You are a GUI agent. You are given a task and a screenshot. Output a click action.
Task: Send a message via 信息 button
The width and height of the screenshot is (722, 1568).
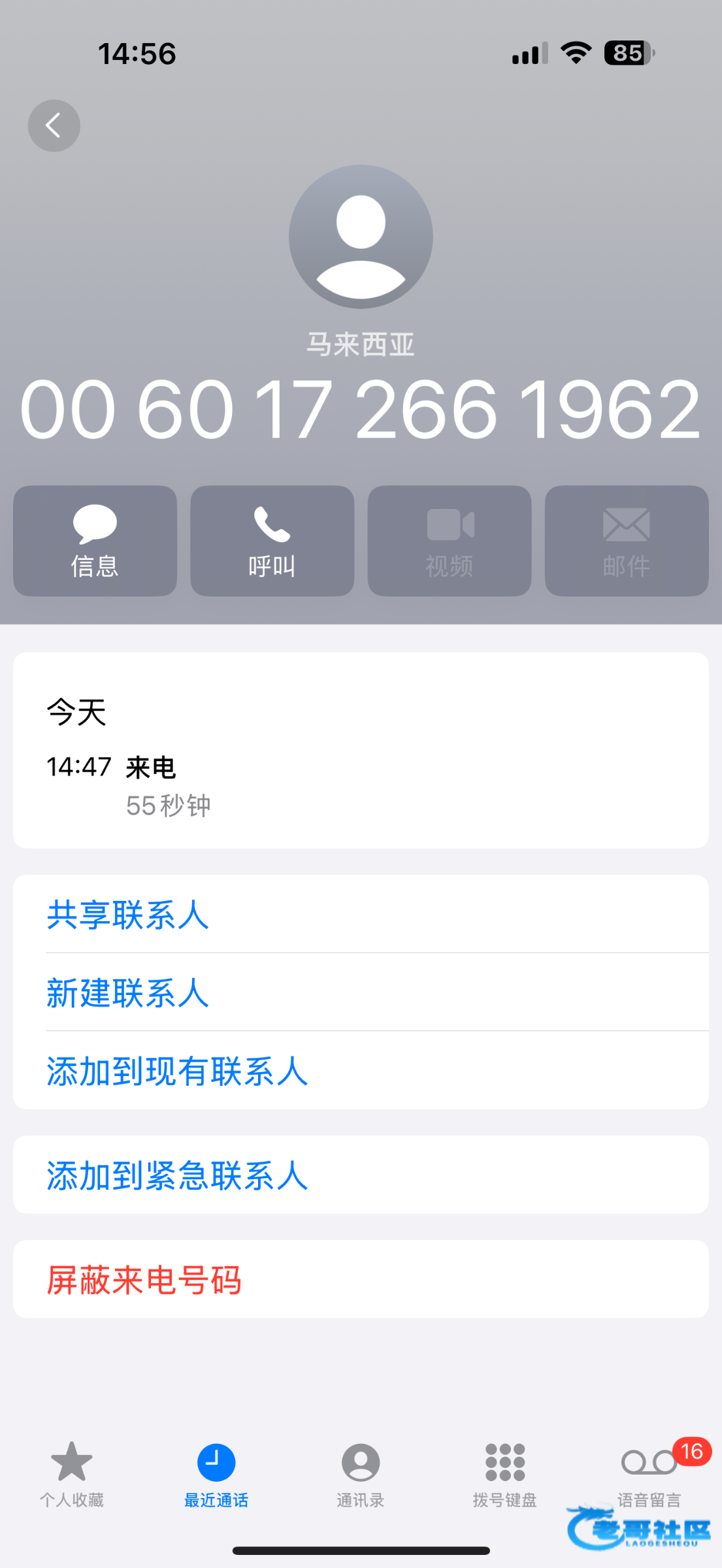(95, 540)
